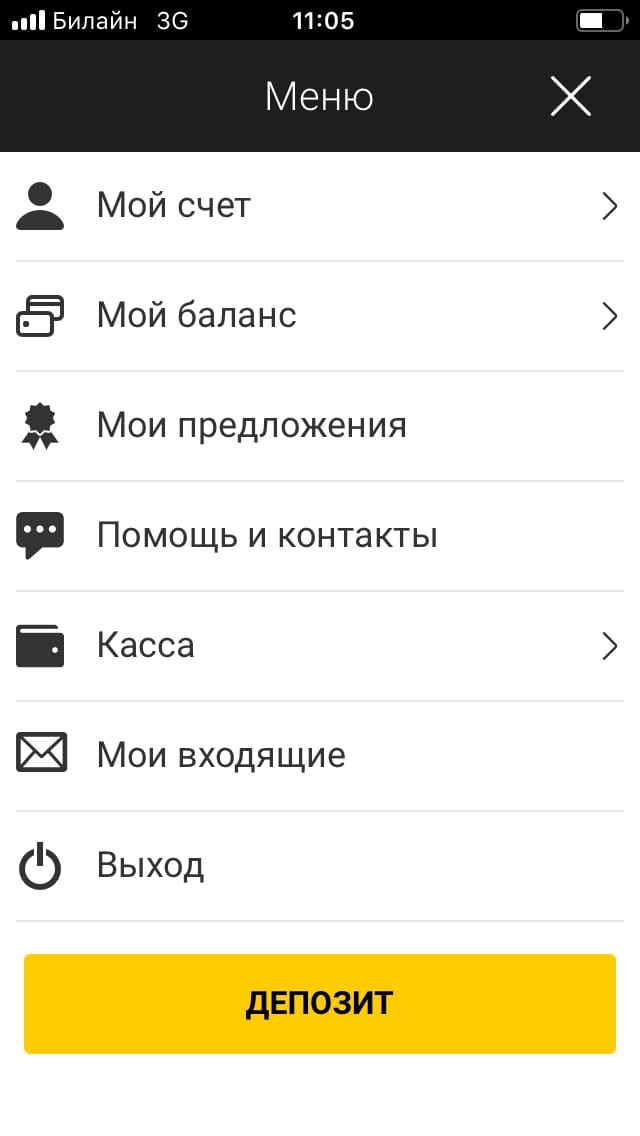The width and height of the screenshot is (640, 1136).
Task: Tap the yellow ДЕПОЗИТ button
Action: (x=320, y=1003)
